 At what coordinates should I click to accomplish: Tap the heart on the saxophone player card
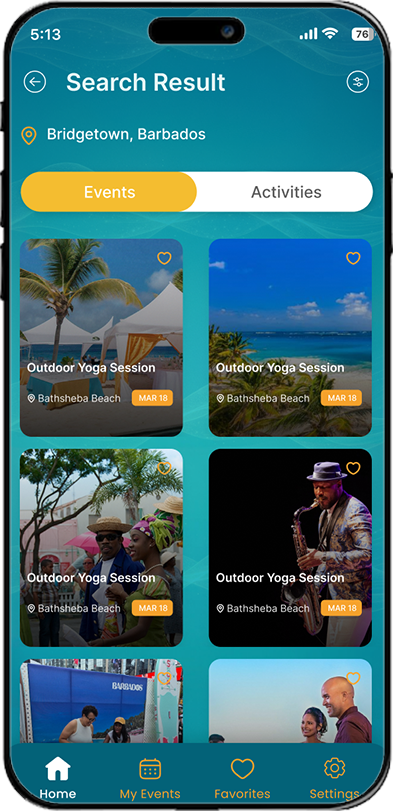coord(353,468)
